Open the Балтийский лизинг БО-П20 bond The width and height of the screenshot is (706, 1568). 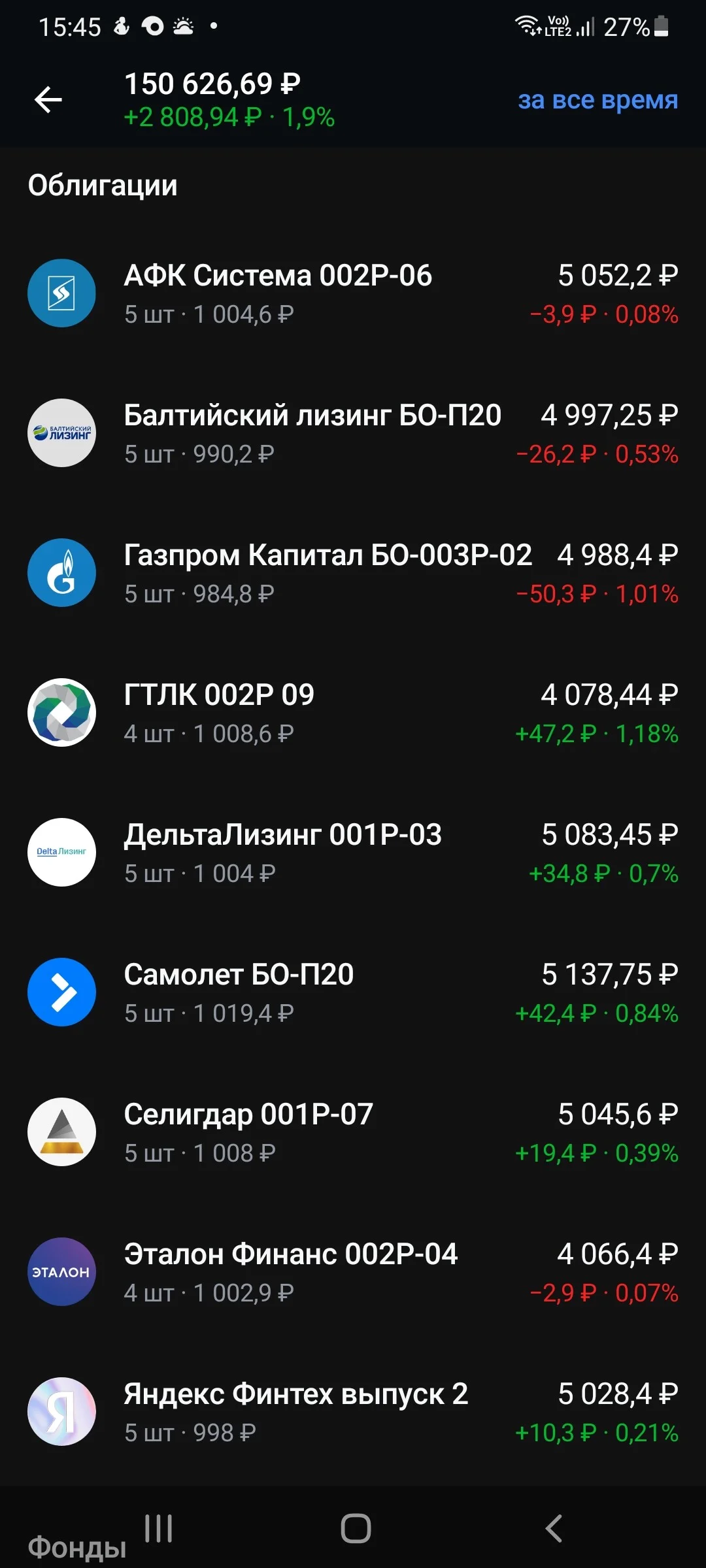353,433
